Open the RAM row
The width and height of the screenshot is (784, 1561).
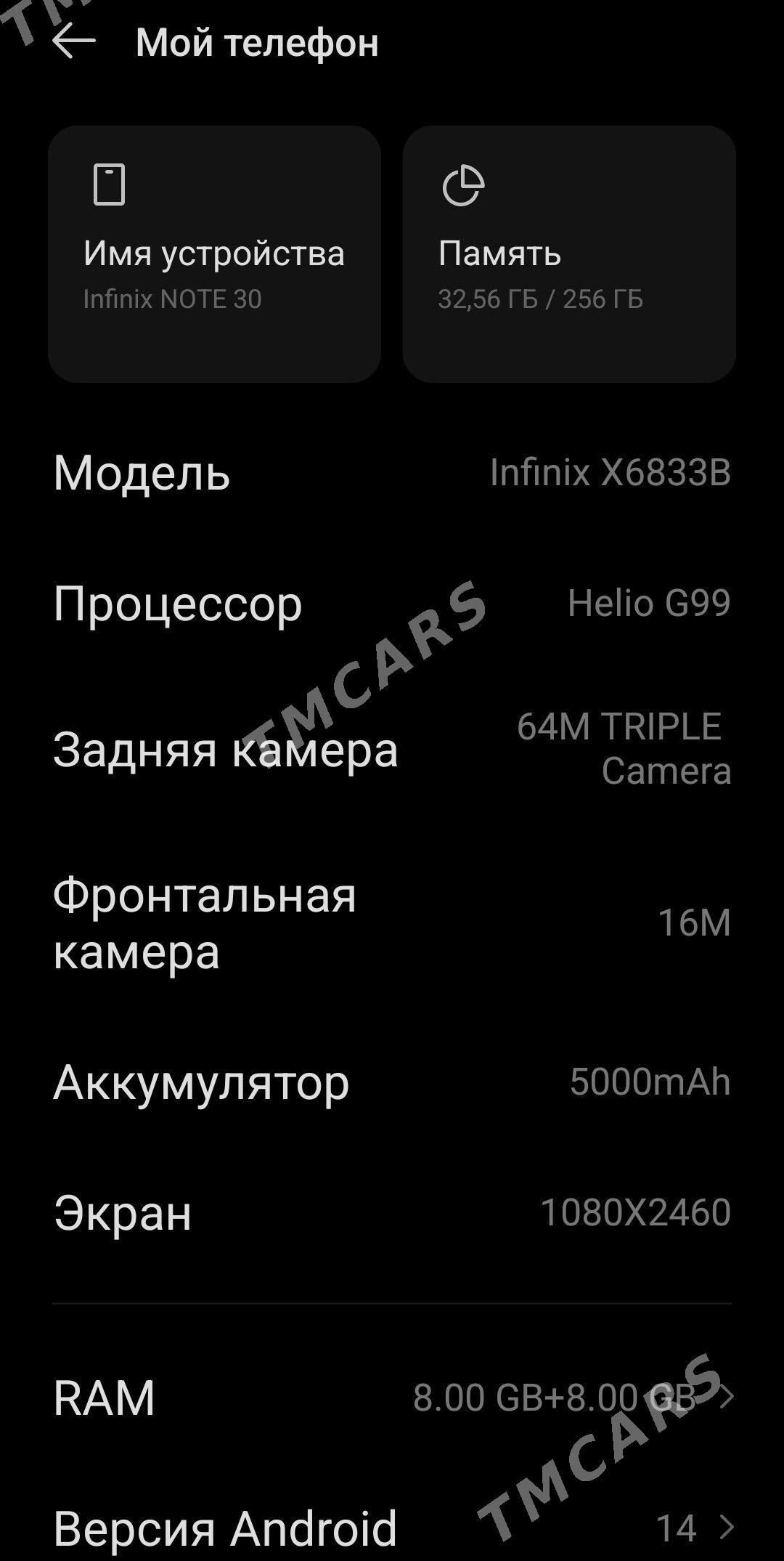392,1396
